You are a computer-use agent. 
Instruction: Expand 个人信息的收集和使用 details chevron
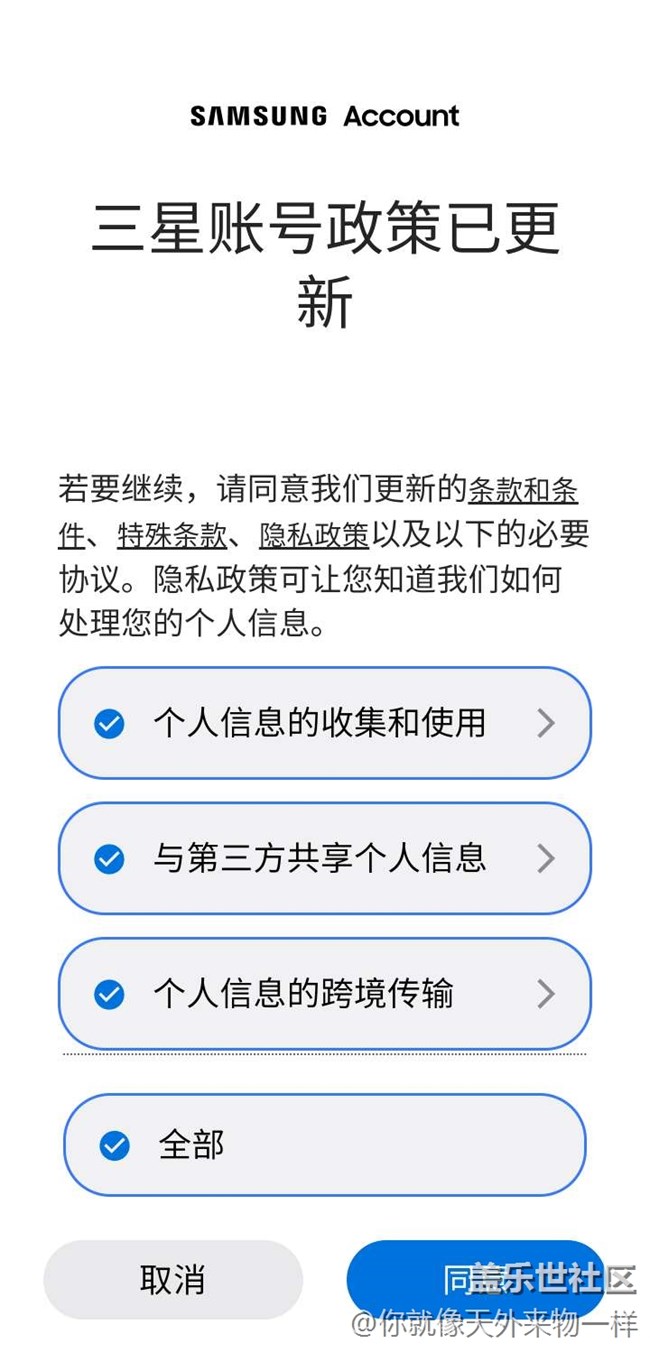545,723
